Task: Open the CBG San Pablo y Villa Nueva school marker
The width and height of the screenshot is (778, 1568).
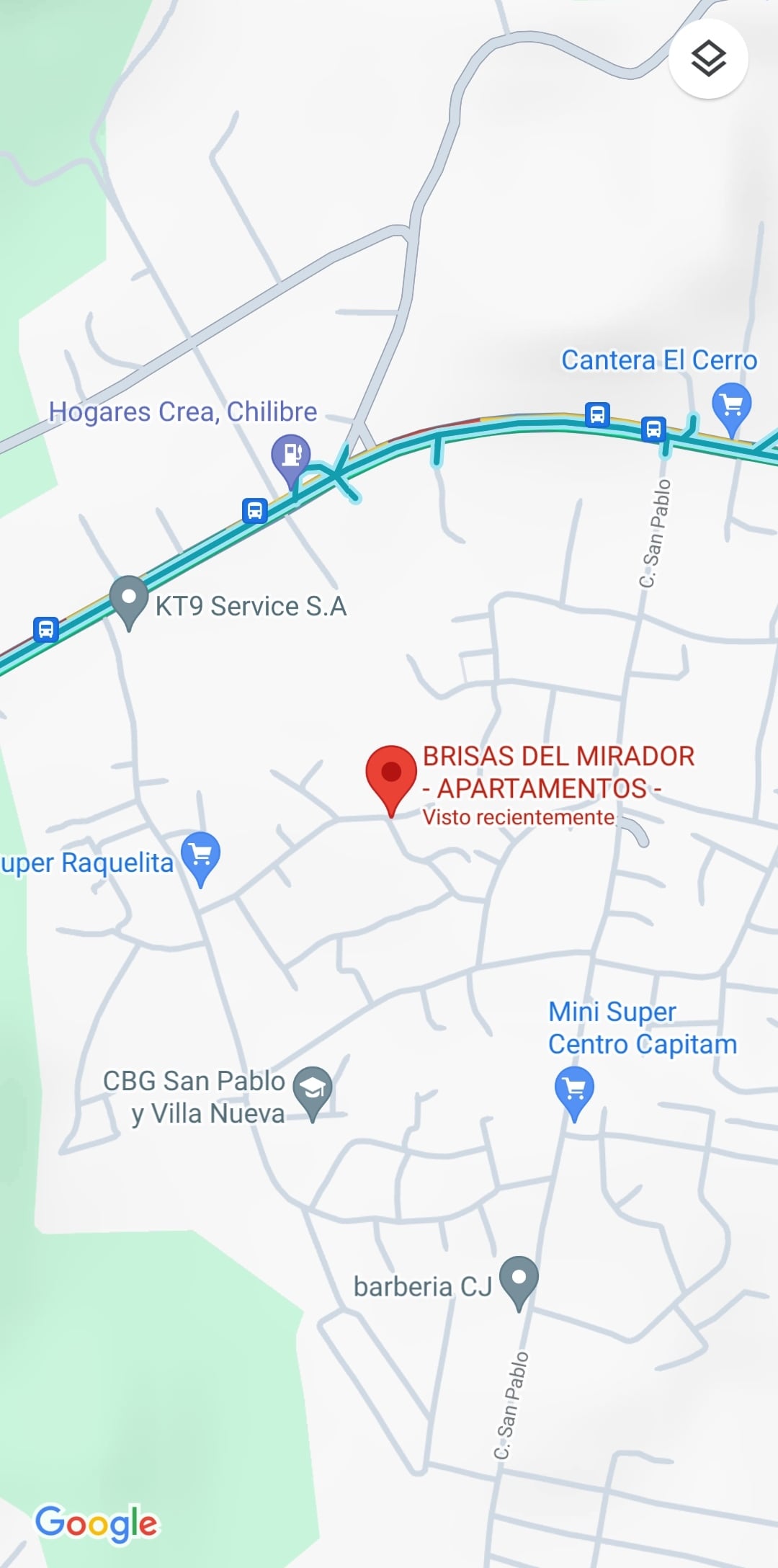Action: click(x=313, y=1089)
